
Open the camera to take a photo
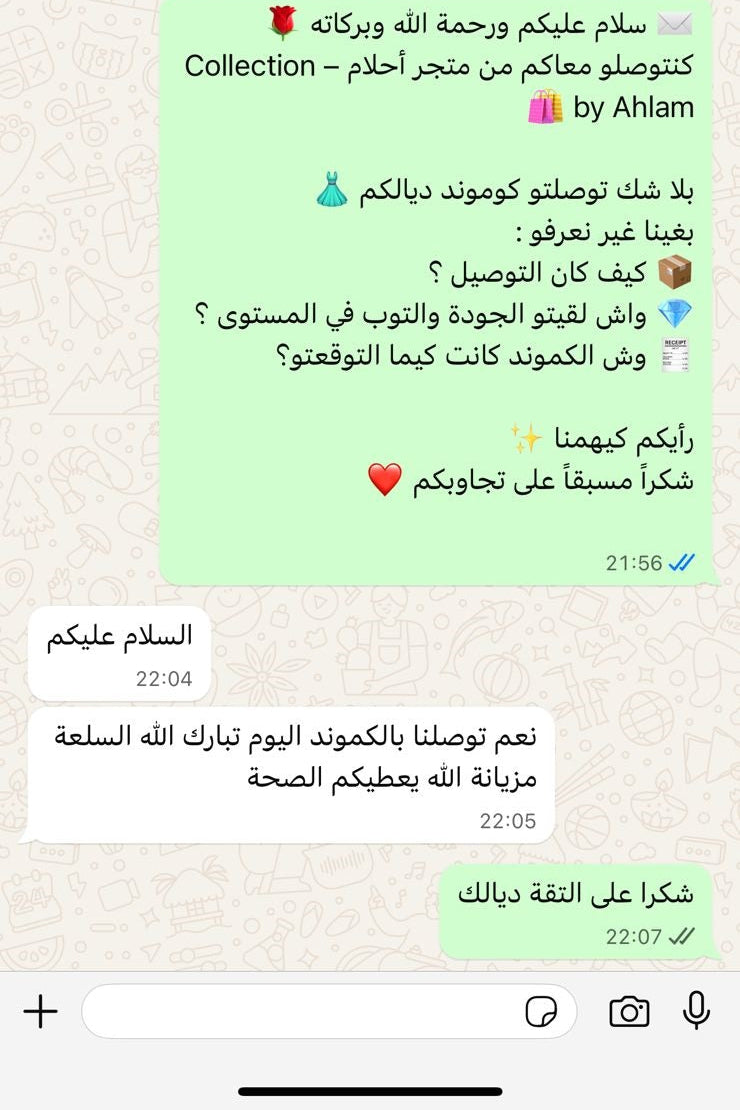coord(629,1012)
